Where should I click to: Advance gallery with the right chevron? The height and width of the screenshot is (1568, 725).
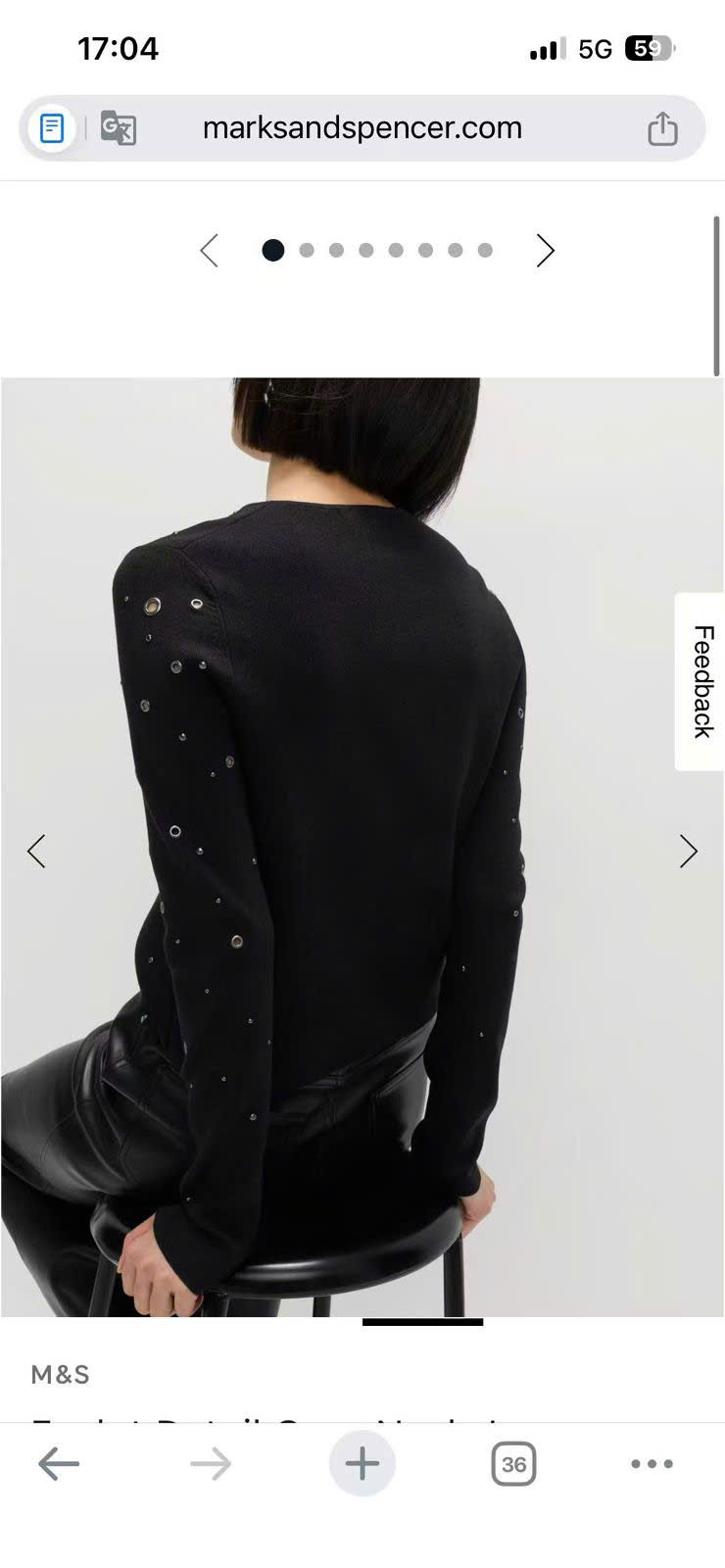[x=689, y=852]
